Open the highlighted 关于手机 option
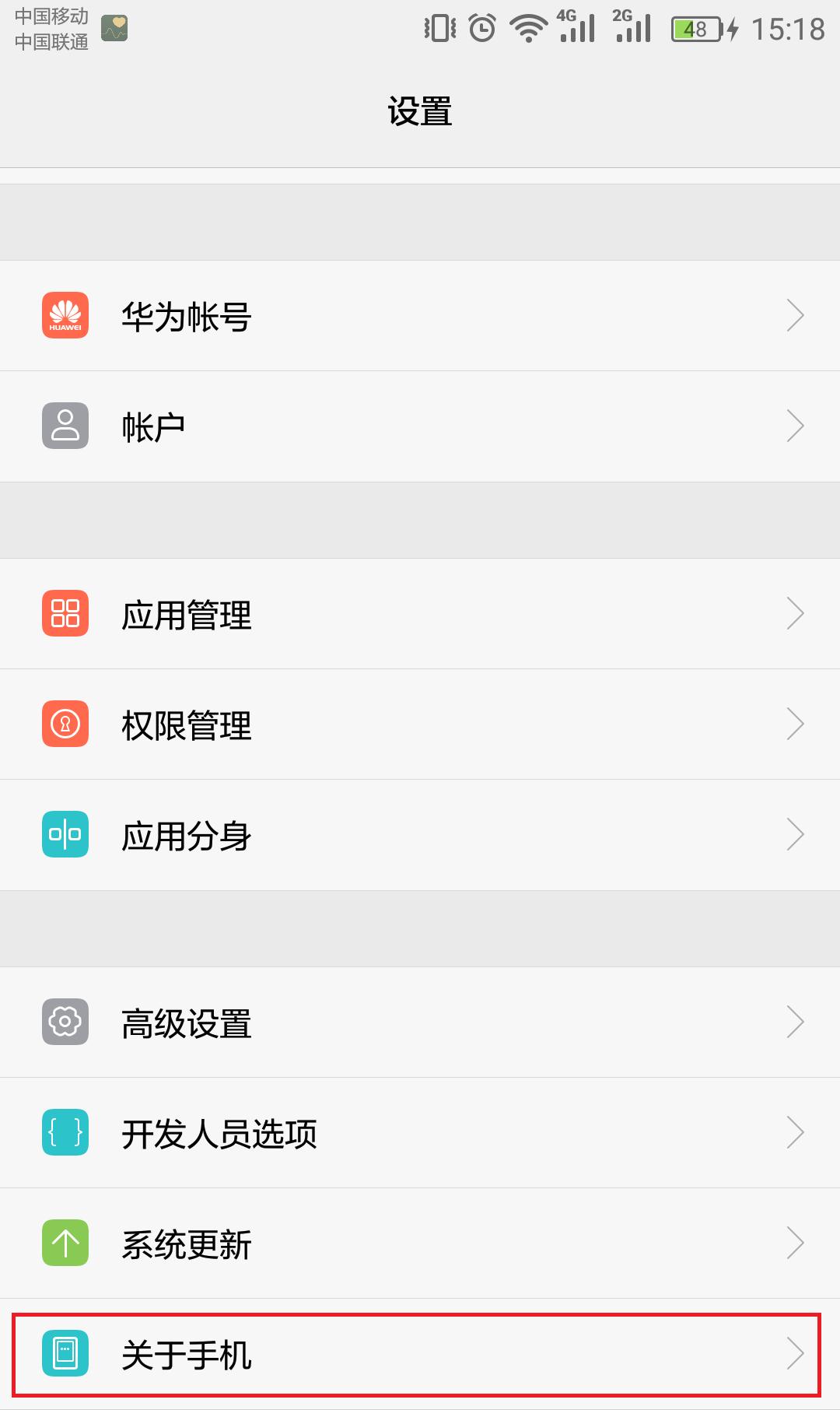This screenshot has width=840, height=1410. tap(420, 1354)
